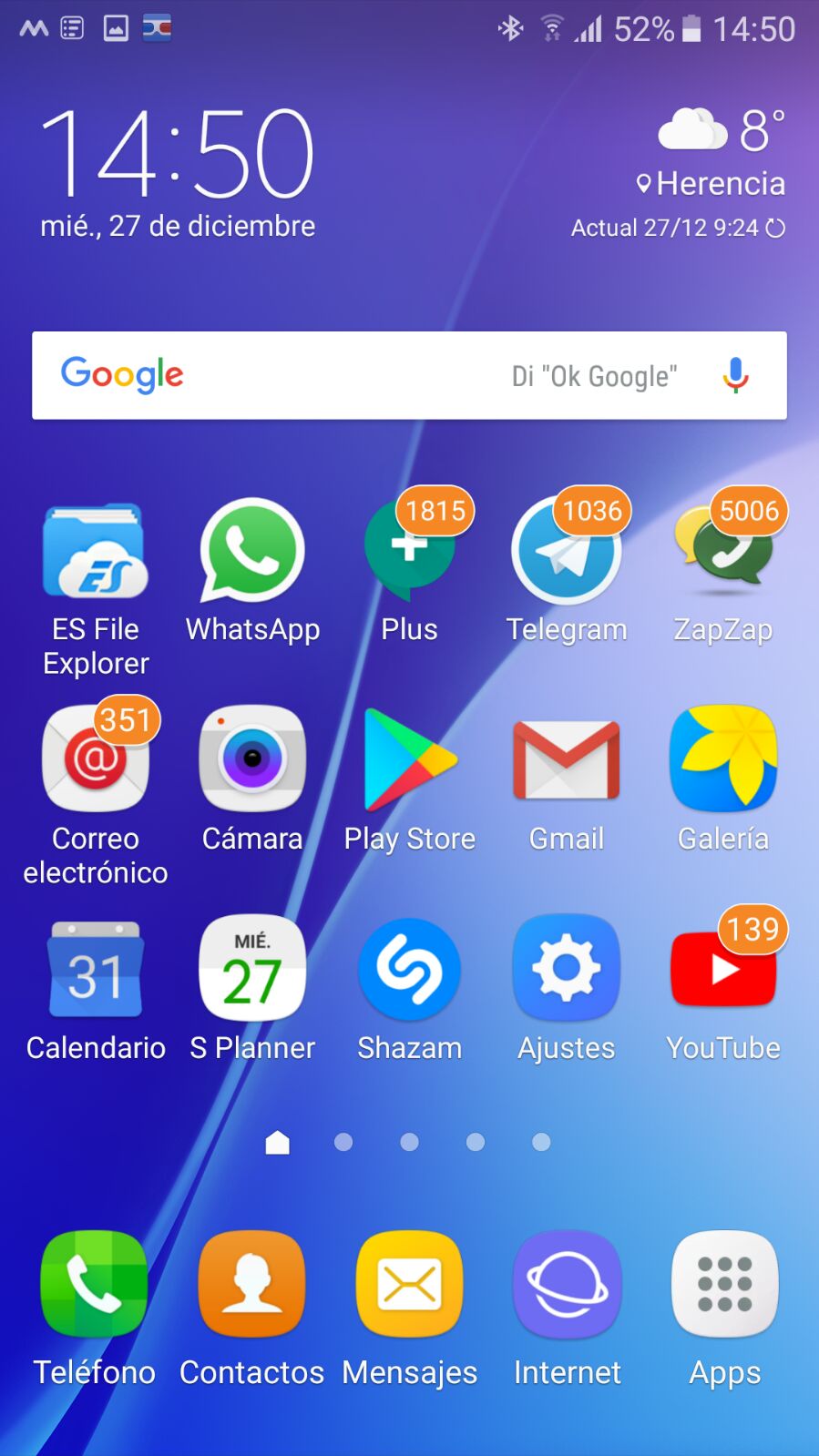Viewport: 819px width, 1456px height.
Task: Open Ajustes settings
Action: 566,970
